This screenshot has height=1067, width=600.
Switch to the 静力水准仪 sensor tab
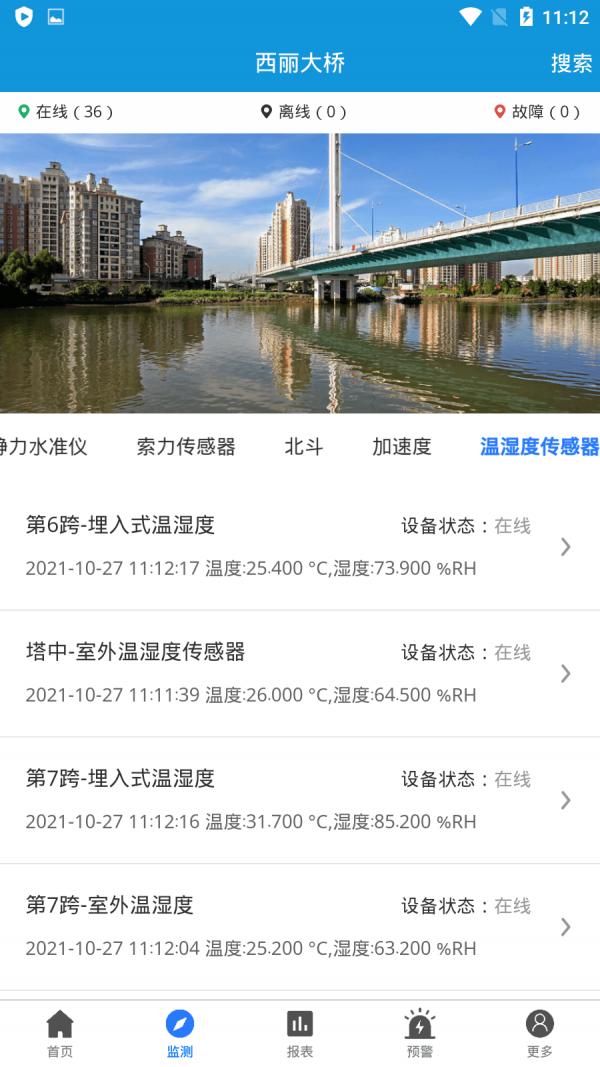[45, 447]
